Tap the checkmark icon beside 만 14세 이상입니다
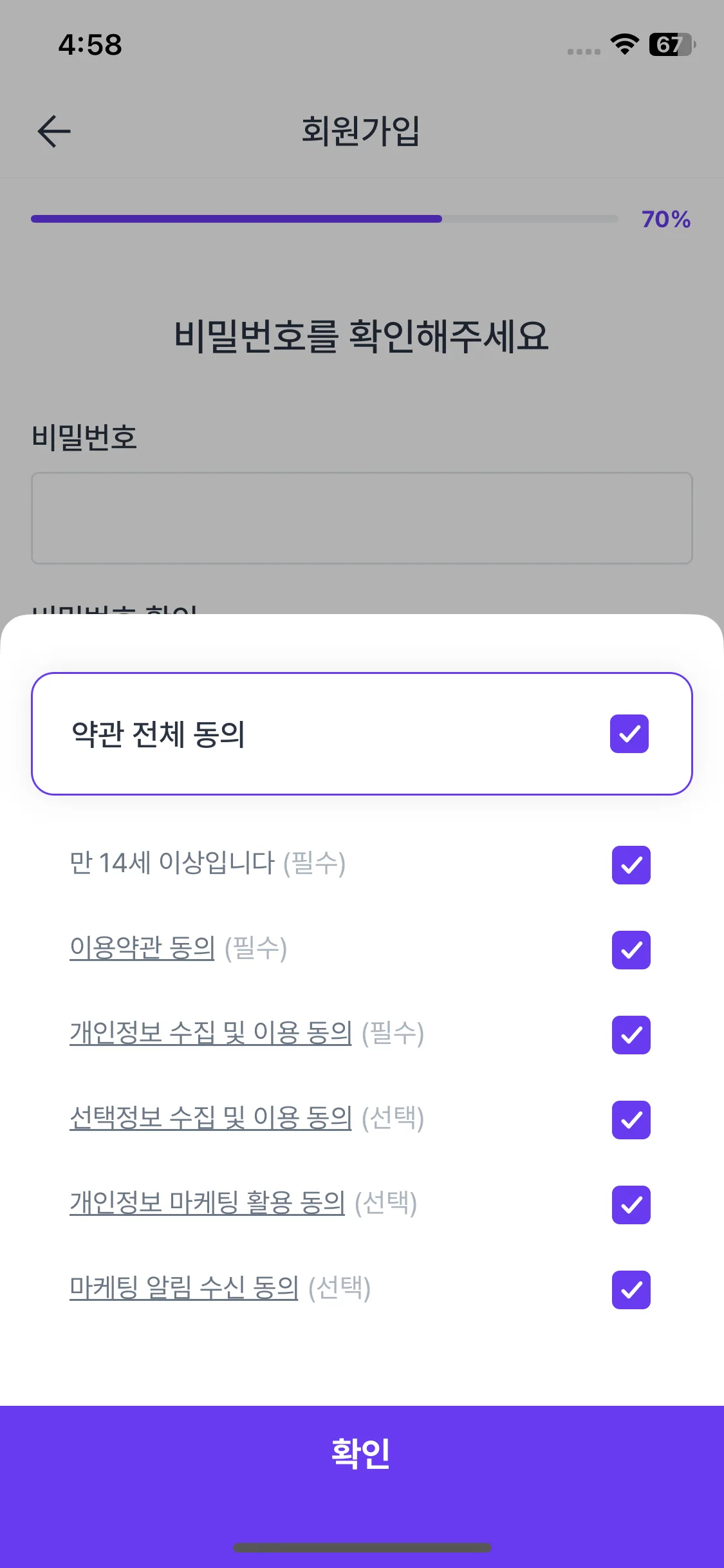The width and height of the screenshot is (724, 1568). point(631,865)
